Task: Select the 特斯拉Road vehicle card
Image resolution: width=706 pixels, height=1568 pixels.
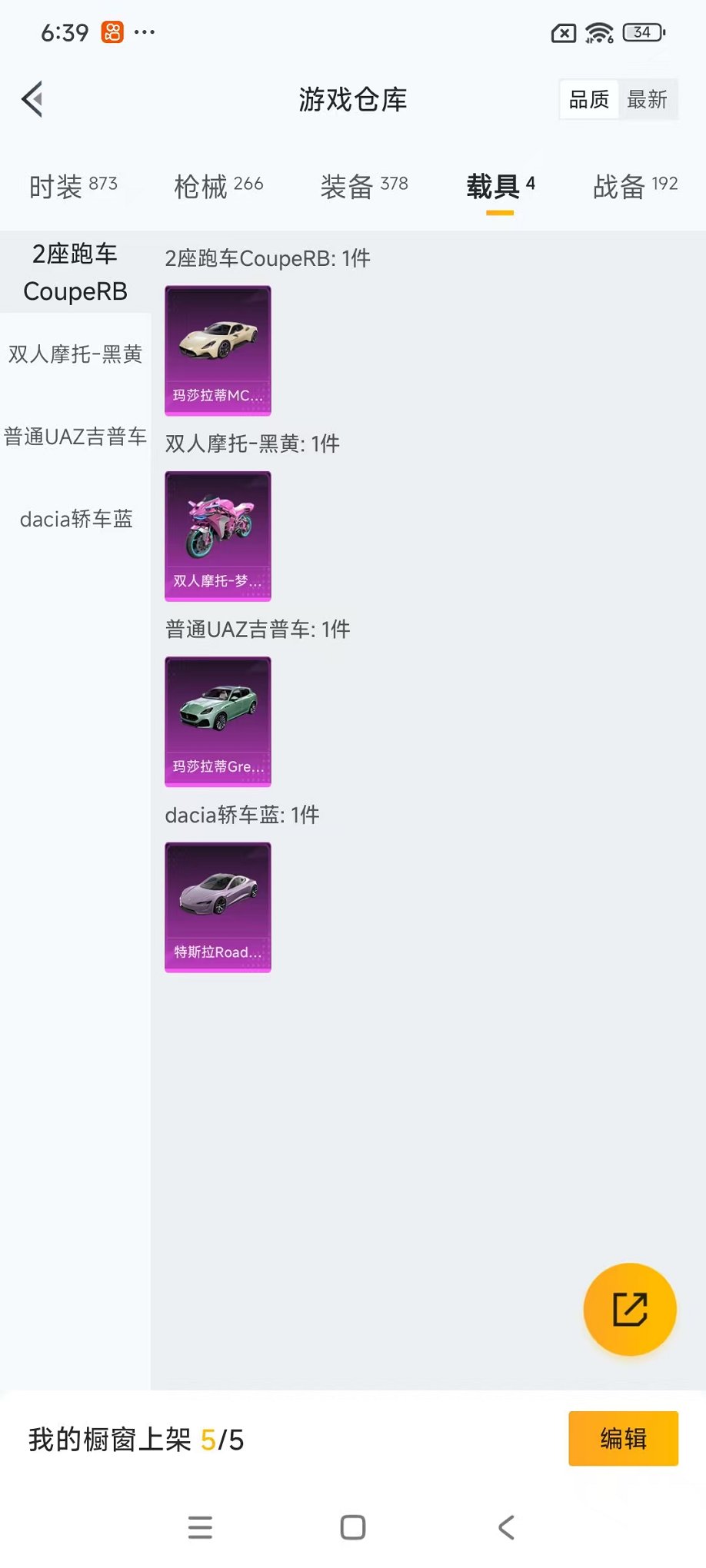Action: click(217, 907)
